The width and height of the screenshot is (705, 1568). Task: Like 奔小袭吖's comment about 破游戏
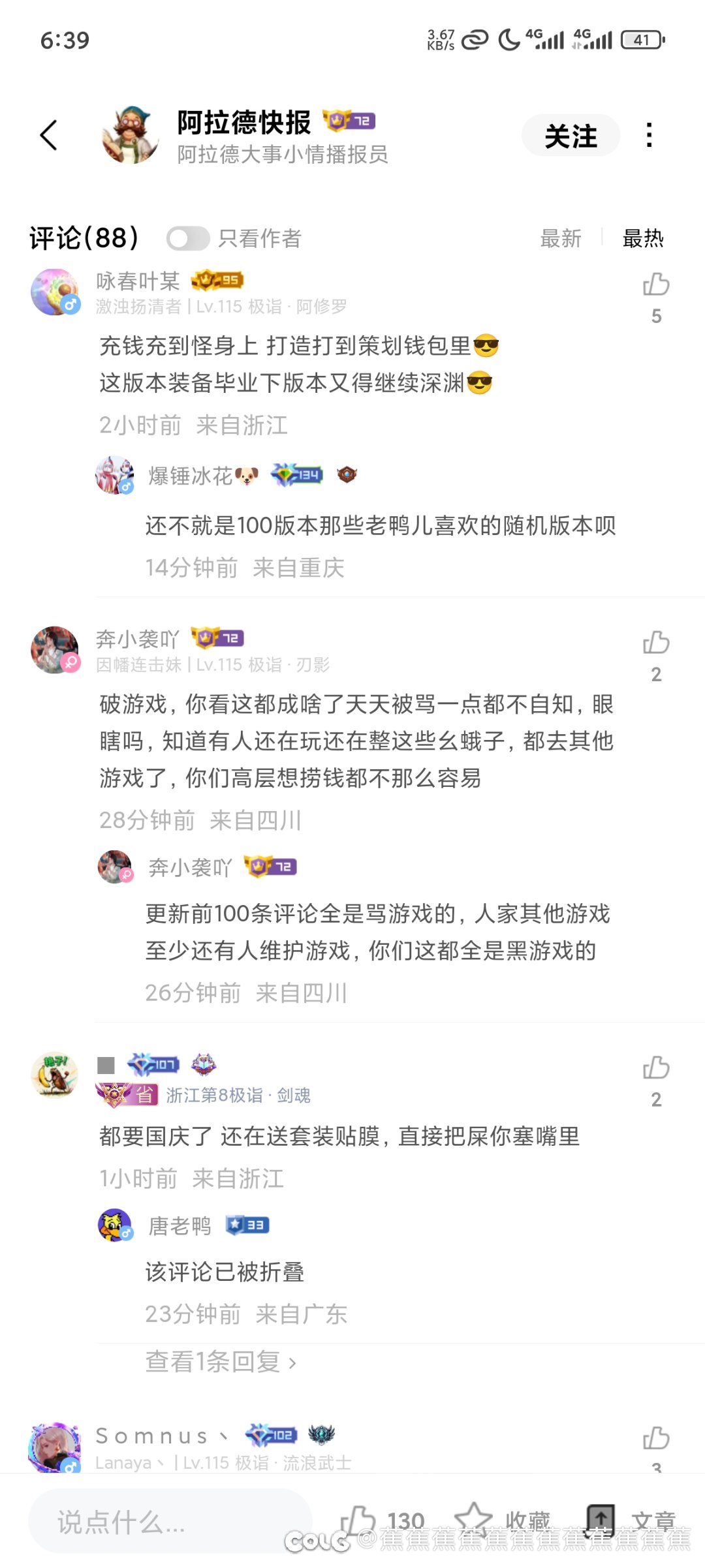click(x=656, y=643)
